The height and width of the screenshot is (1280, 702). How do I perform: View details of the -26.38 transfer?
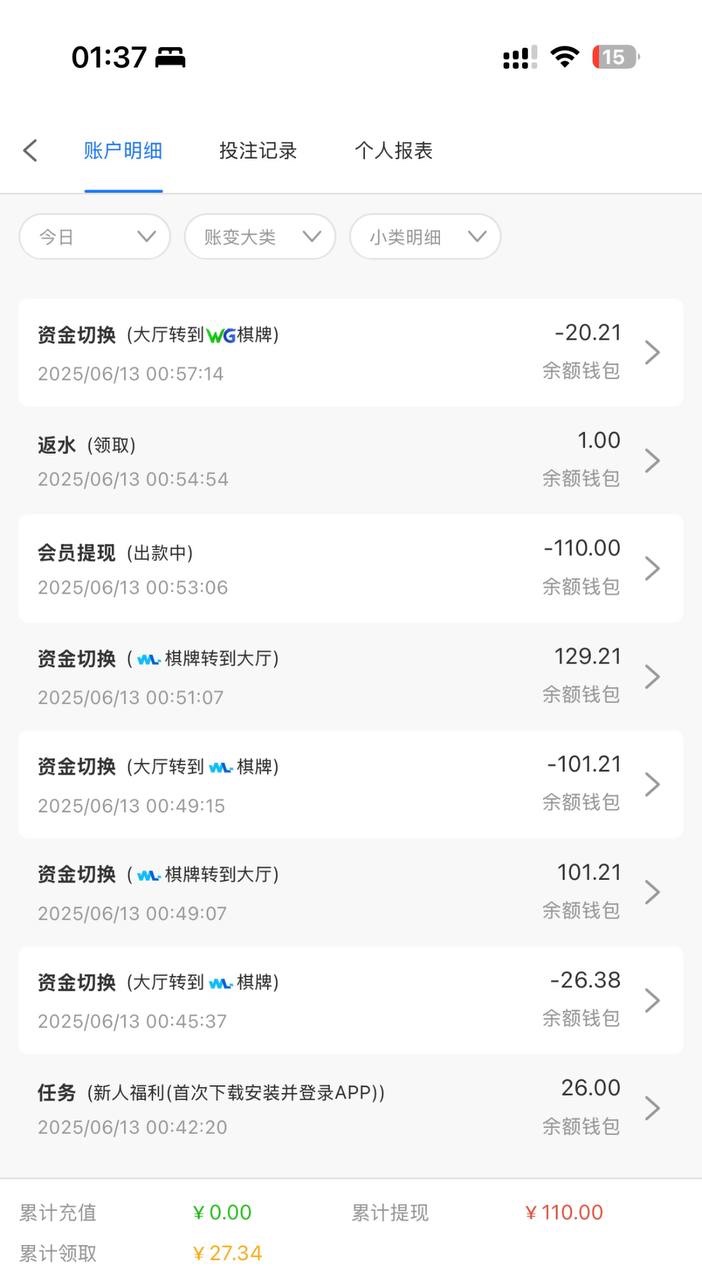350,1000
